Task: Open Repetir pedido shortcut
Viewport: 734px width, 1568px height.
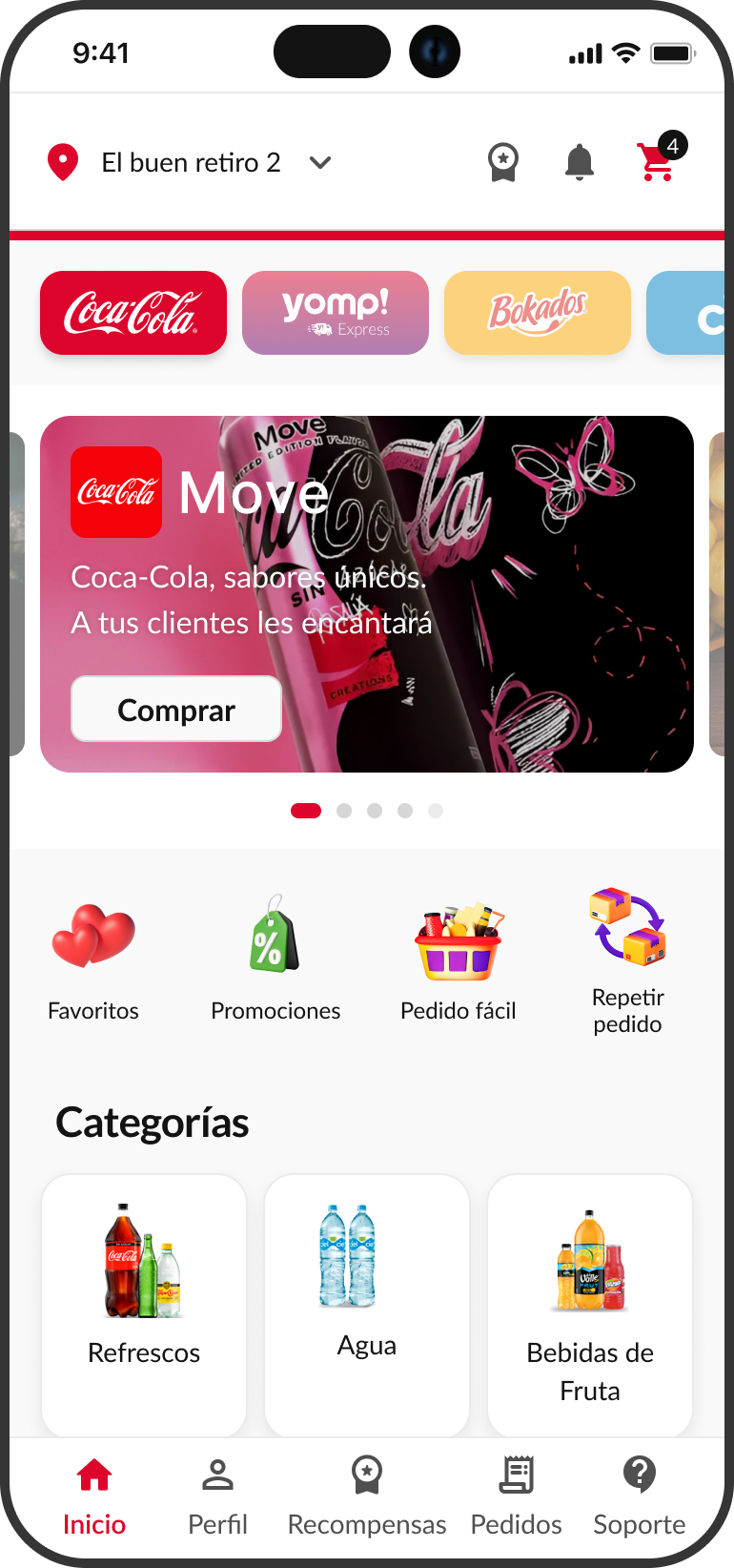Action: pyautogui.click(x=627, y=958)
